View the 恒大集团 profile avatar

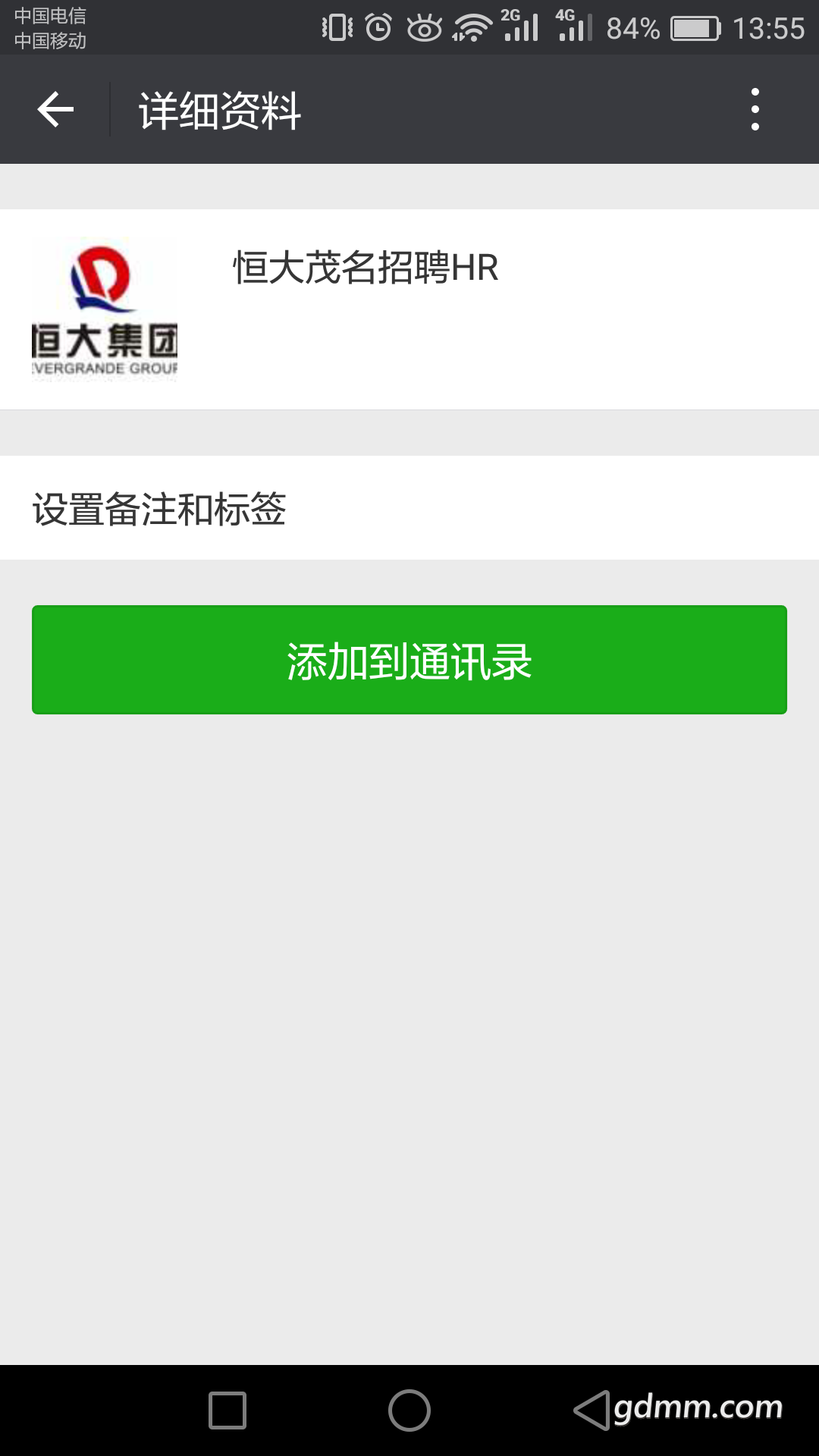click(x=105, y=309)
